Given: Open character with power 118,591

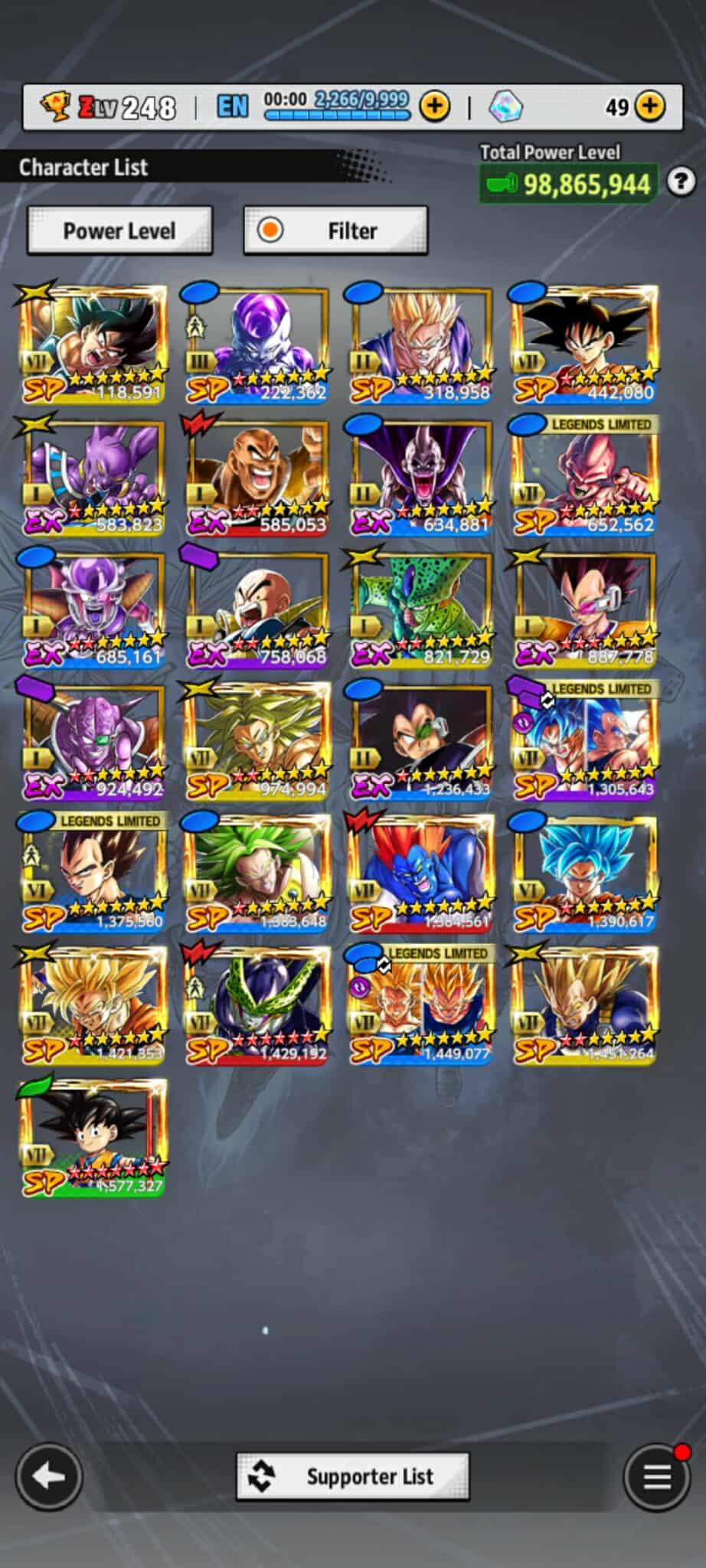Looking at the screenshot, I should 93,344.
